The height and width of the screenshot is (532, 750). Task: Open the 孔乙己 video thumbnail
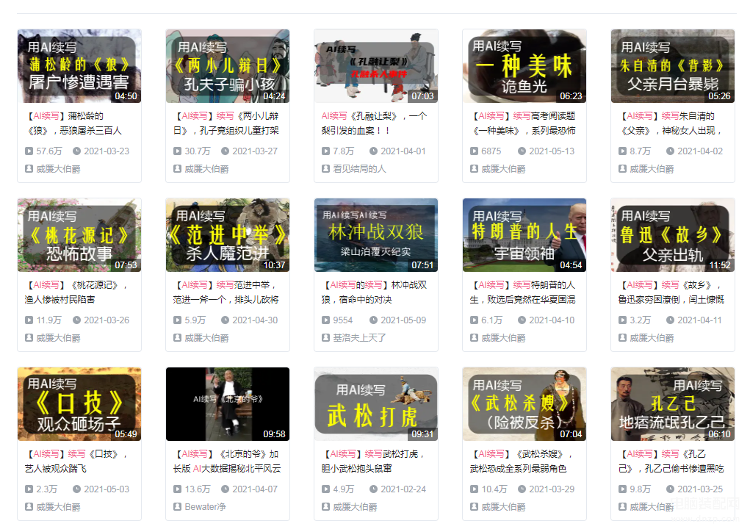tap(672, 404)
